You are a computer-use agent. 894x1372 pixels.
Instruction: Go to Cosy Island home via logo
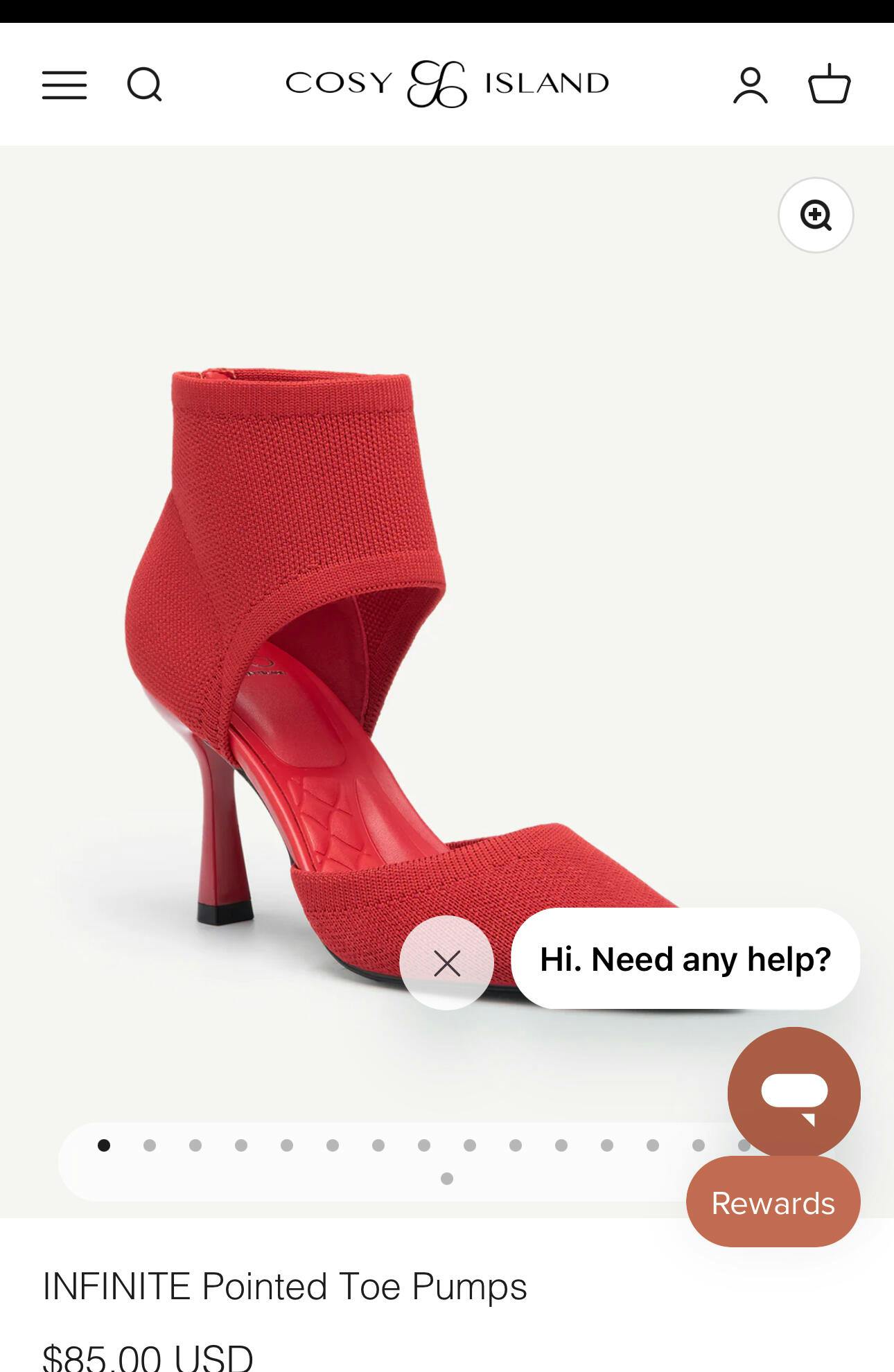[x=447, y=84]
